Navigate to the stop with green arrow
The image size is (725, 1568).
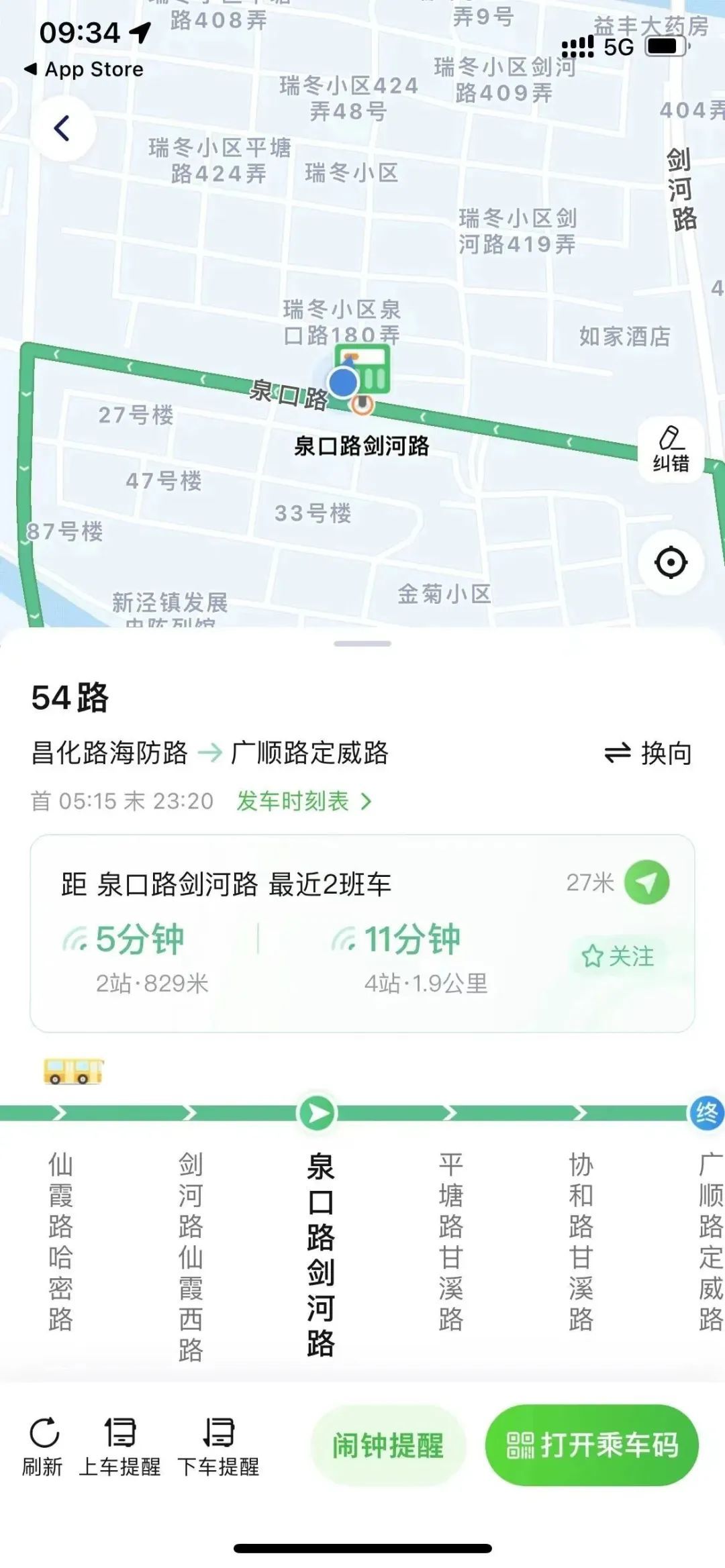(x=646, y=882)
